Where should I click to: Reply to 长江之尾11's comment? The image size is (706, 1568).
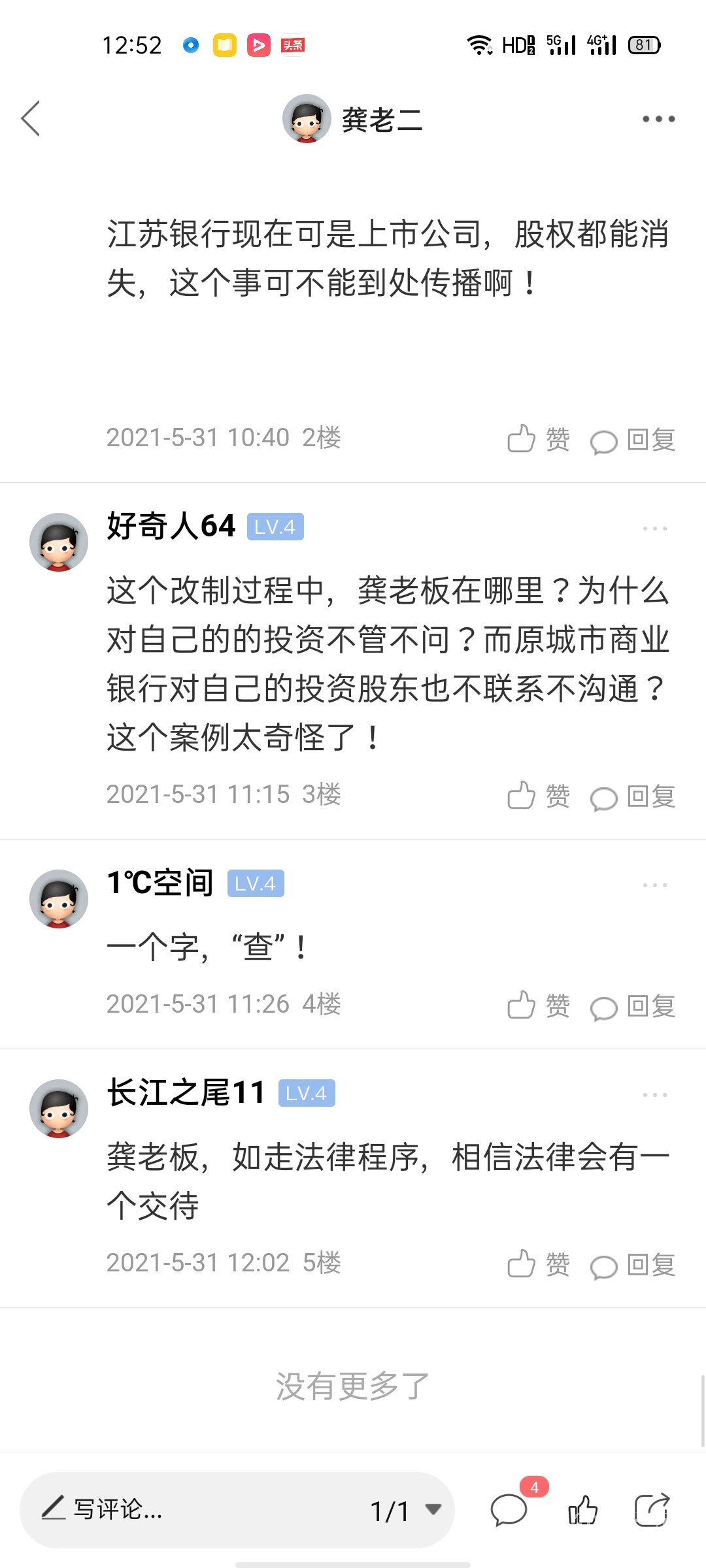(633, 1265)
